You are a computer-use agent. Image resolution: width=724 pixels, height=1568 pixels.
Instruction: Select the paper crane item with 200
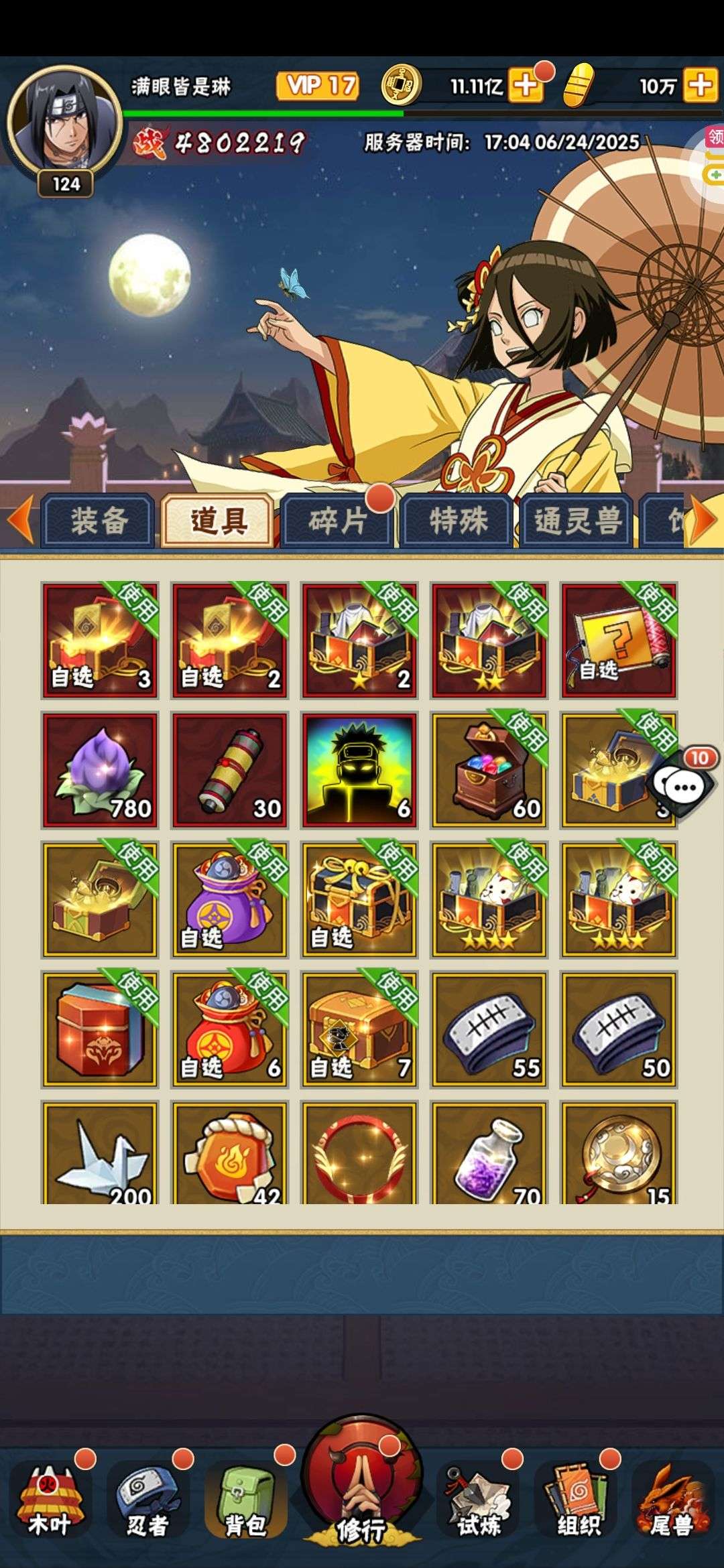click(x=100, y=1153)
